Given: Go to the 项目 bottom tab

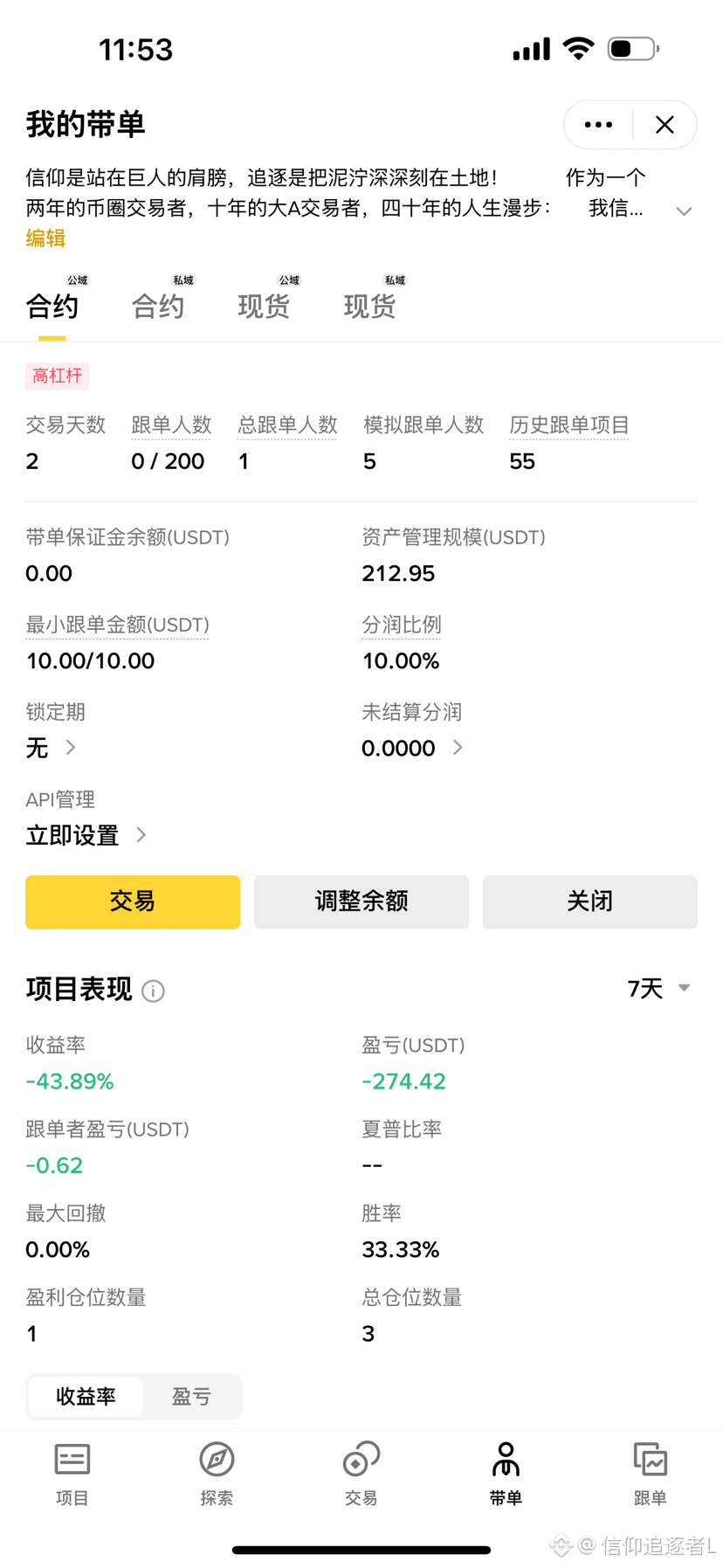Looking at the screenshot, I should pos(72,1475).
